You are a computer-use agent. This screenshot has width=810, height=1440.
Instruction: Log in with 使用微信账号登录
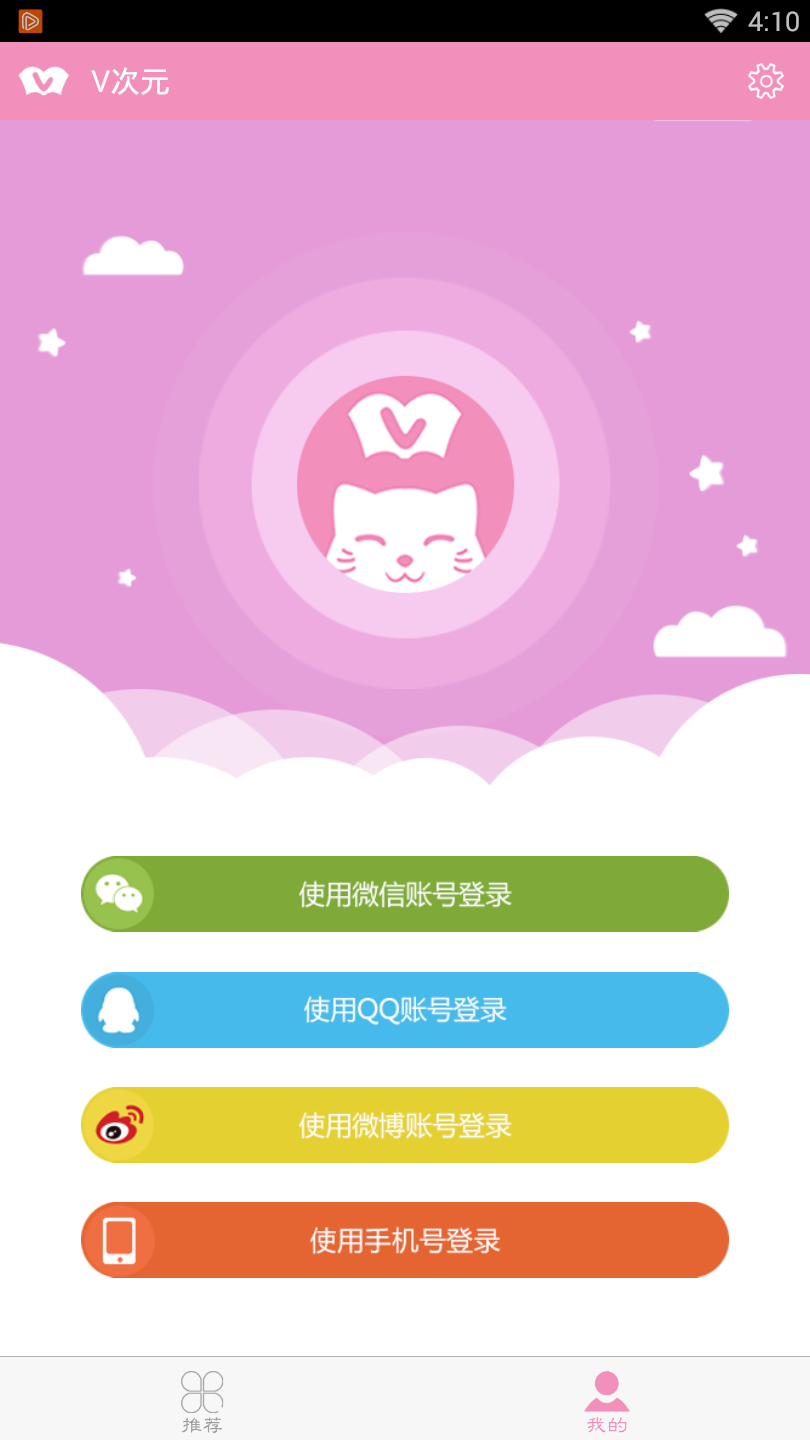(405, 893)
